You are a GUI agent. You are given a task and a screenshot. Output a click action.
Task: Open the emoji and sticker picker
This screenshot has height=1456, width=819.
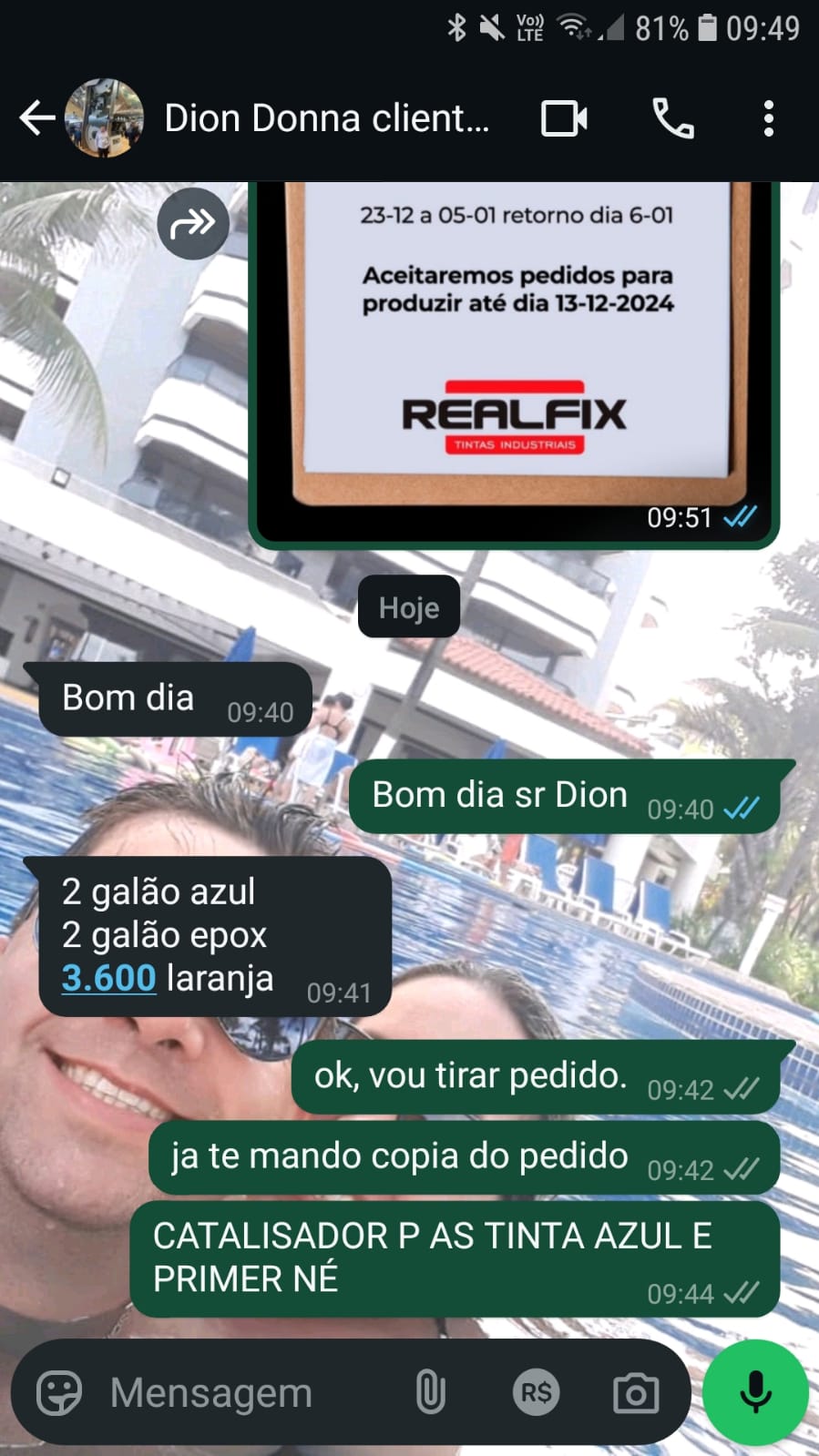tap(59, 1393)
